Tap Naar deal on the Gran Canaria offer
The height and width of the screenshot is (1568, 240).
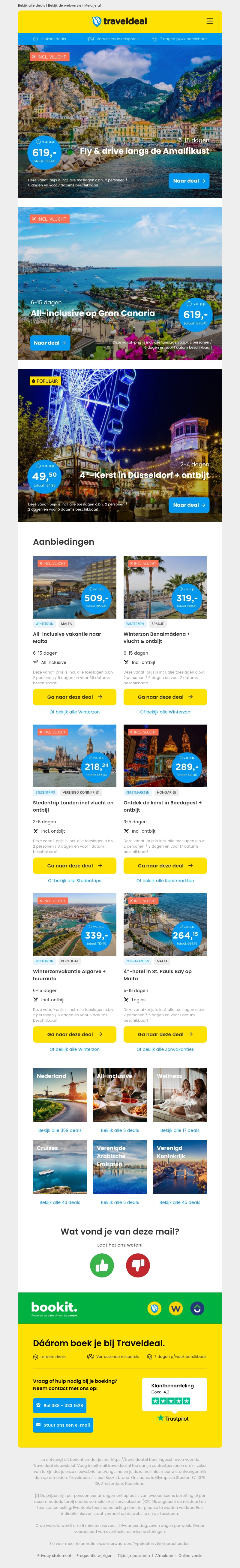(50, 343)
